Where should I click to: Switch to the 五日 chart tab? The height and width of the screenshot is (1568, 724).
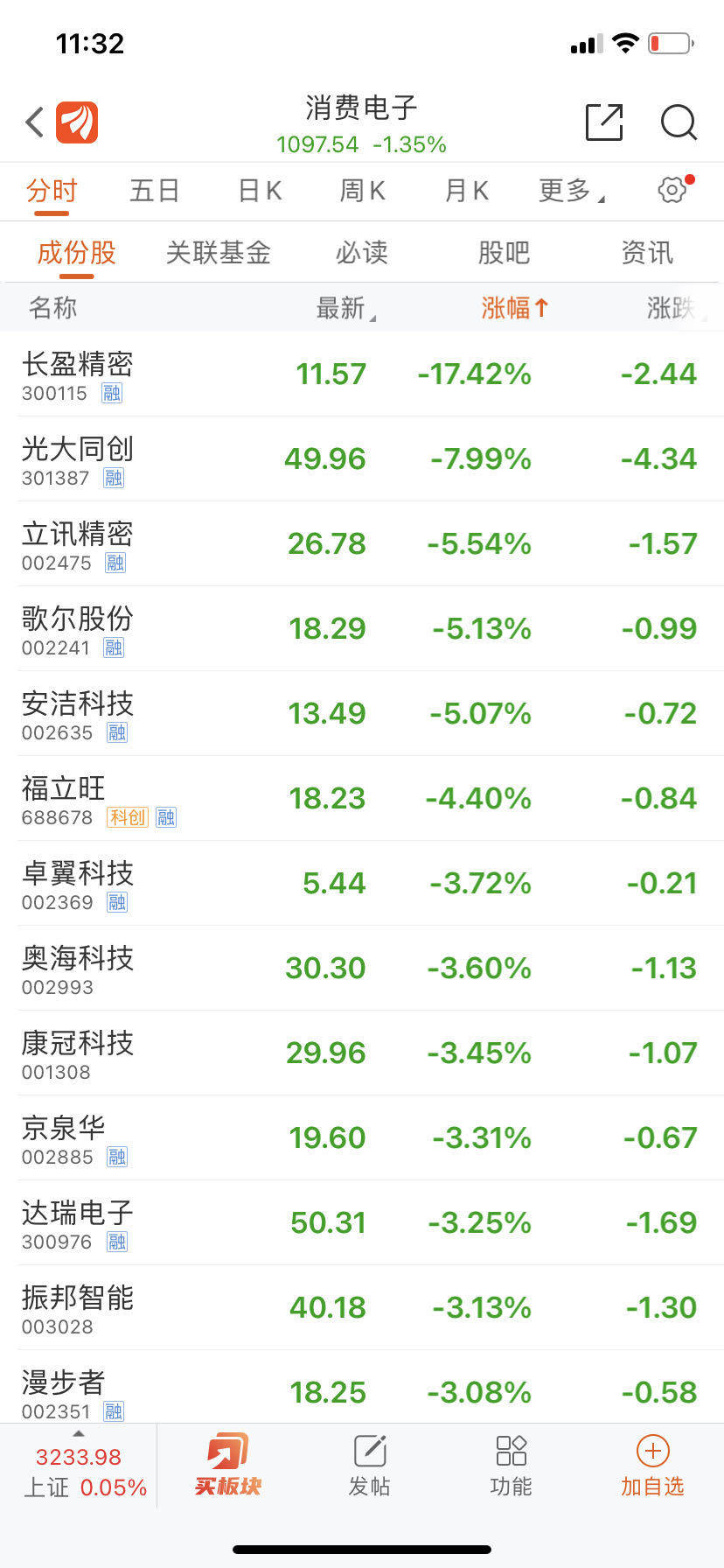click(x=154, y=190)
